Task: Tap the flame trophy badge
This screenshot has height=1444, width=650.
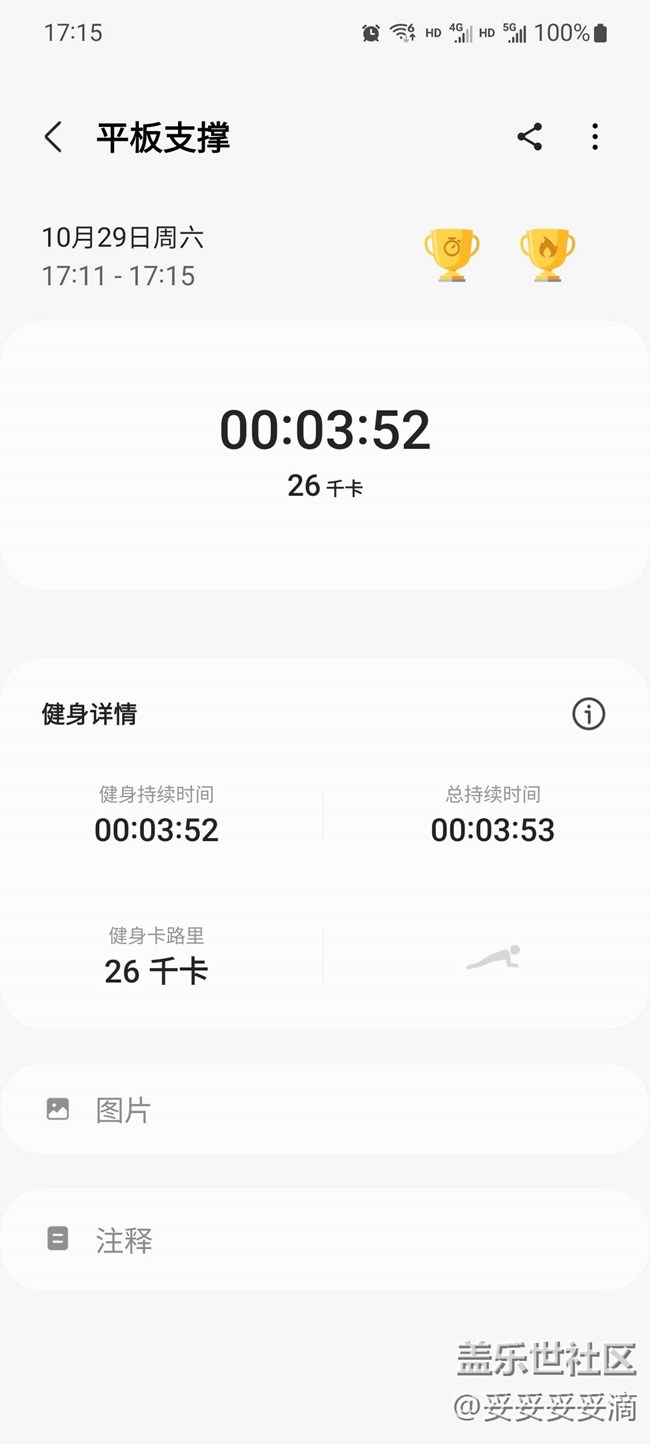Action: (x=547, y=255)
